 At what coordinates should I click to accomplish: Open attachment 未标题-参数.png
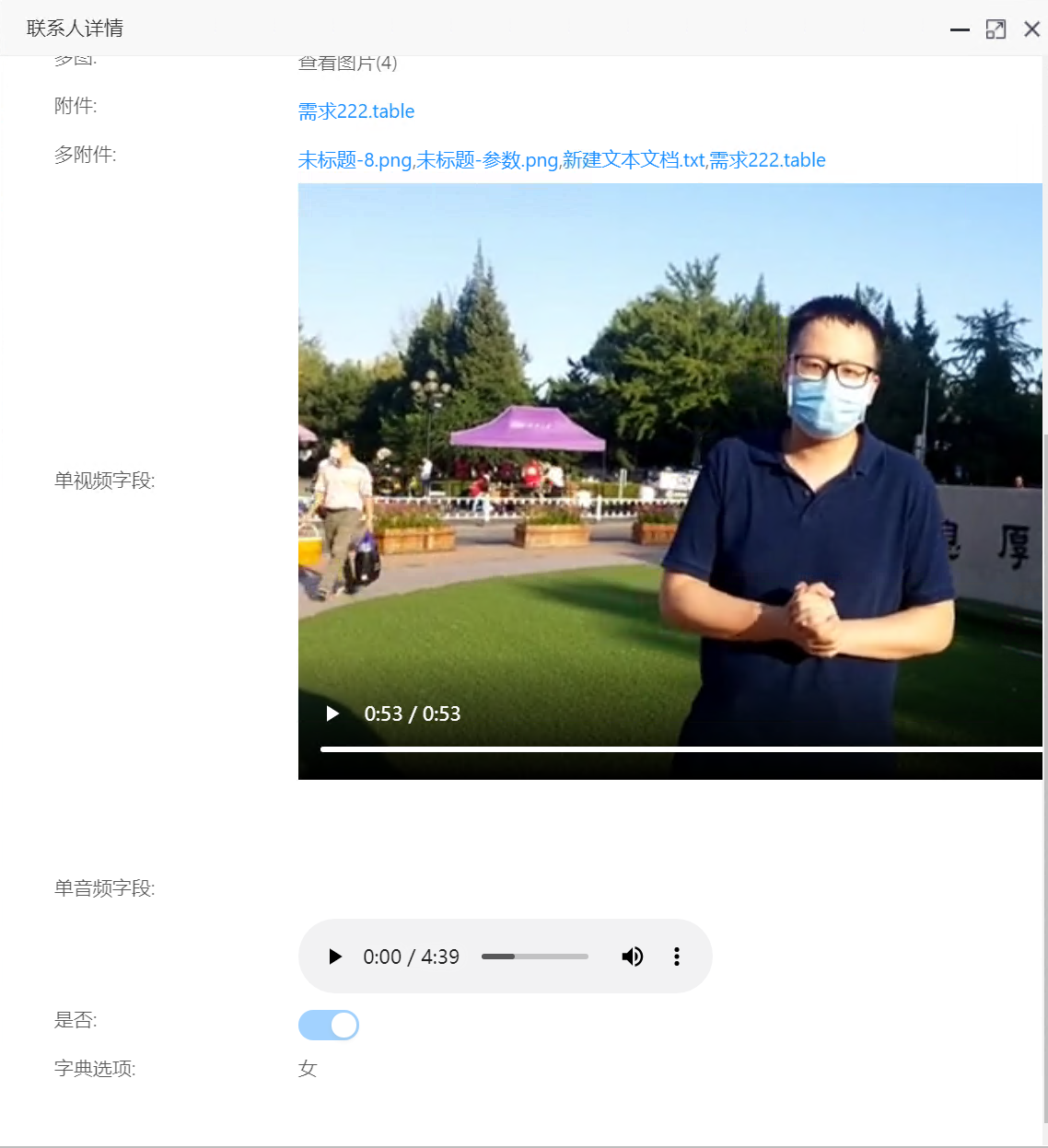click(x=487, y=160)
